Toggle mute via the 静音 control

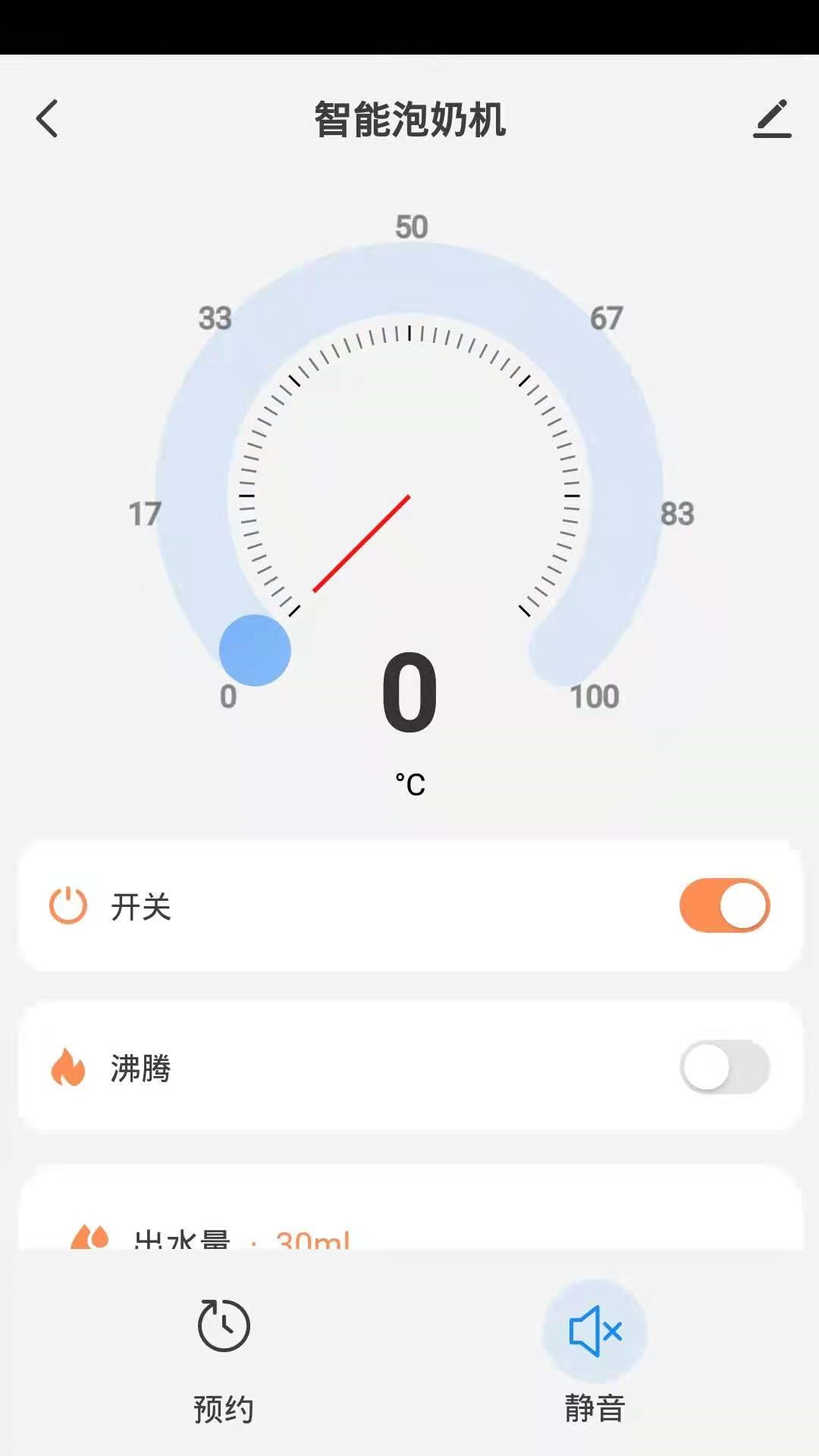596,1351
